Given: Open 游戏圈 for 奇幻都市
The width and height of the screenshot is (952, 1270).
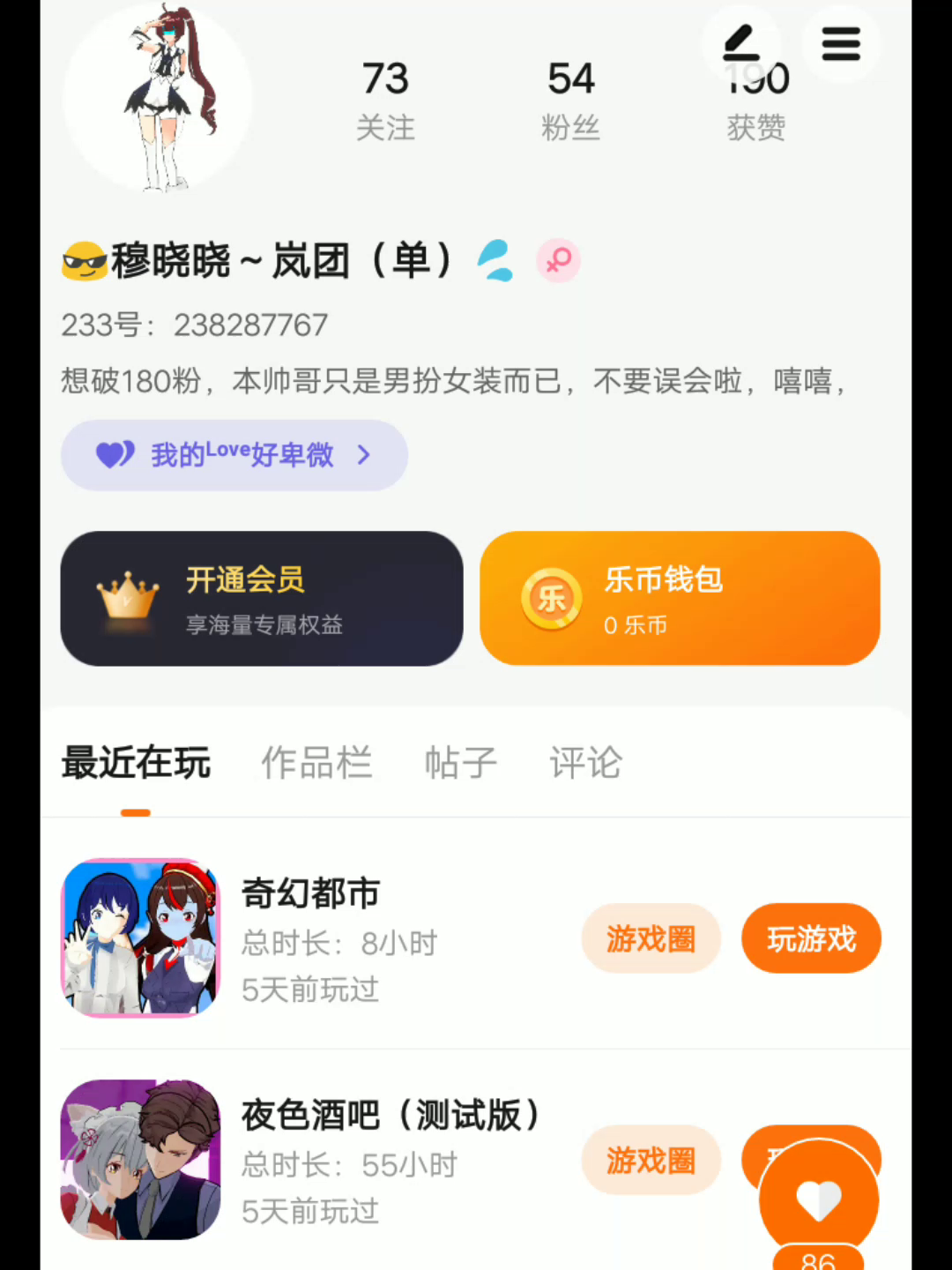Looking at the screenshot, I should 651,938.
